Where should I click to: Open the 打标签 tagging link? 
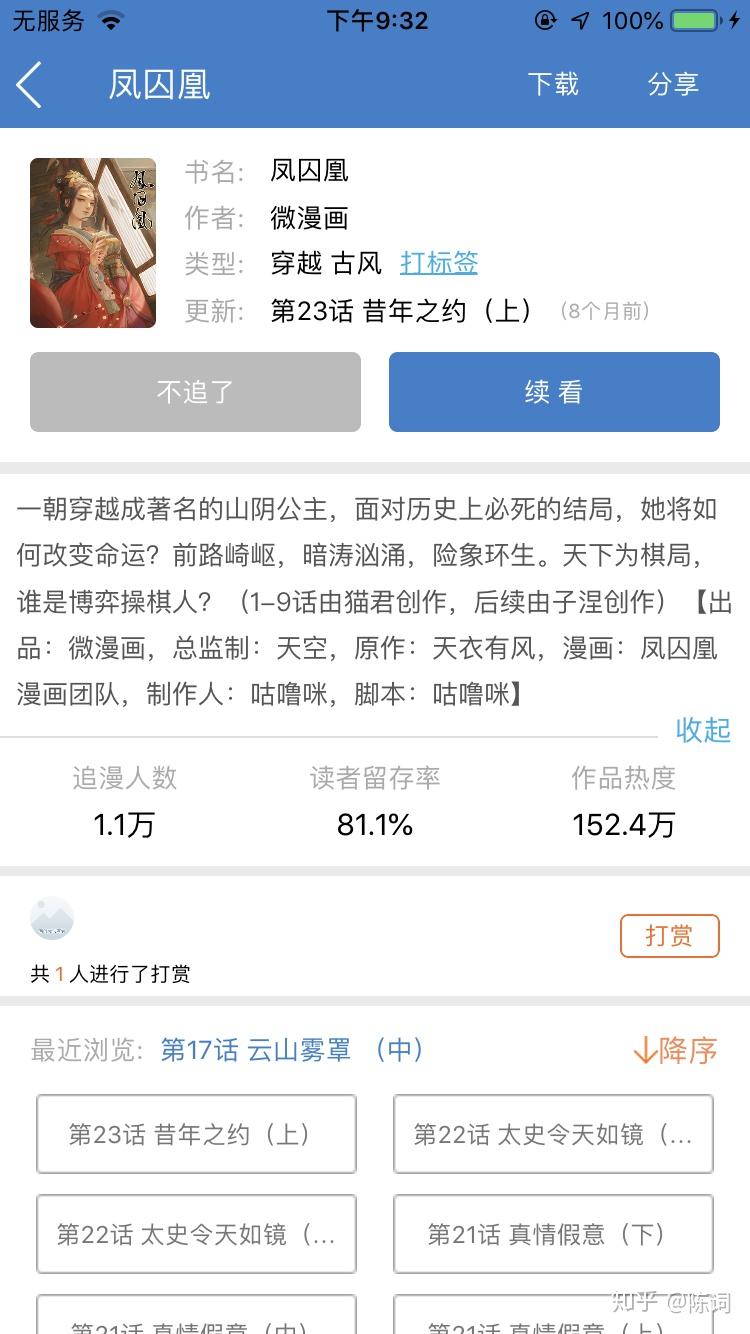coord(439,263)
